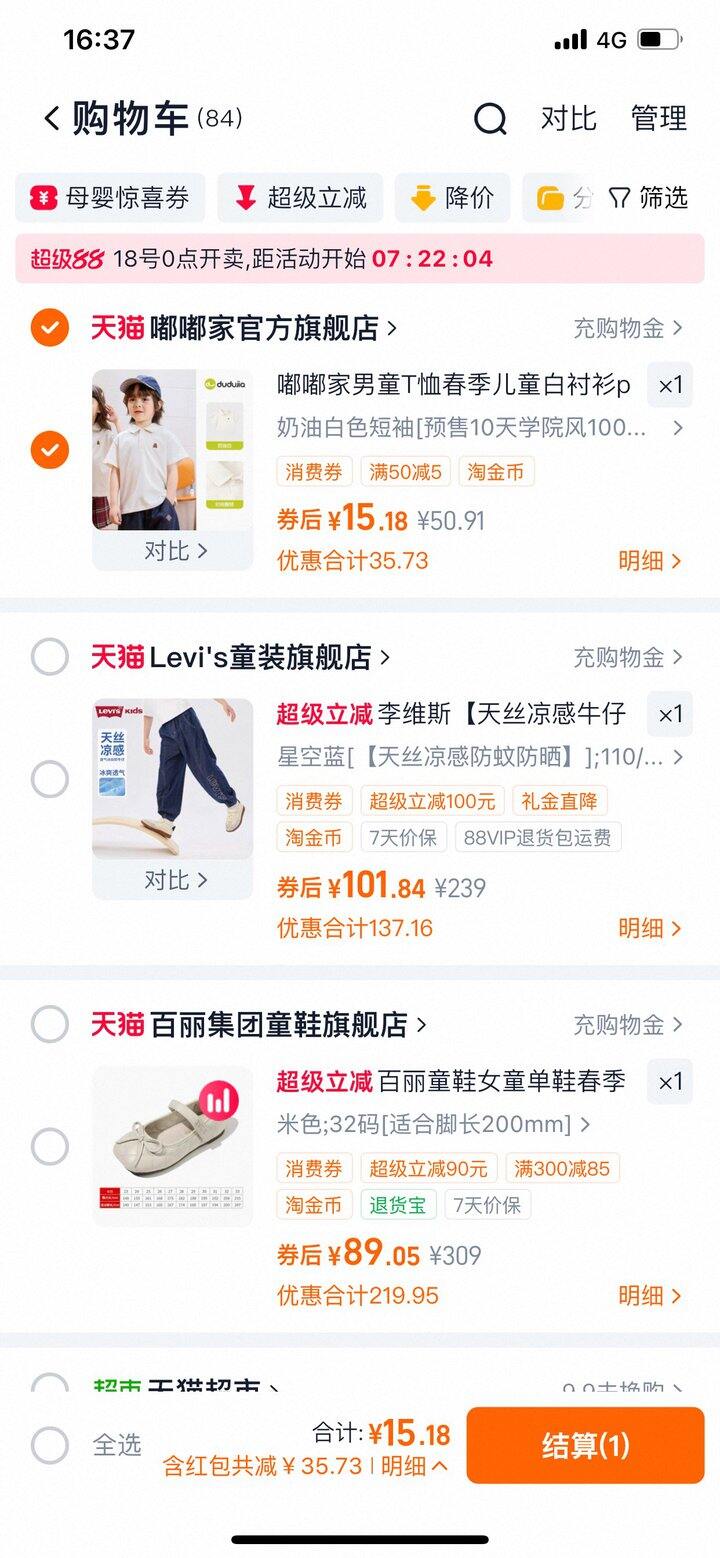Change quantity of 李维斯 jeans item

pos(669,715)
